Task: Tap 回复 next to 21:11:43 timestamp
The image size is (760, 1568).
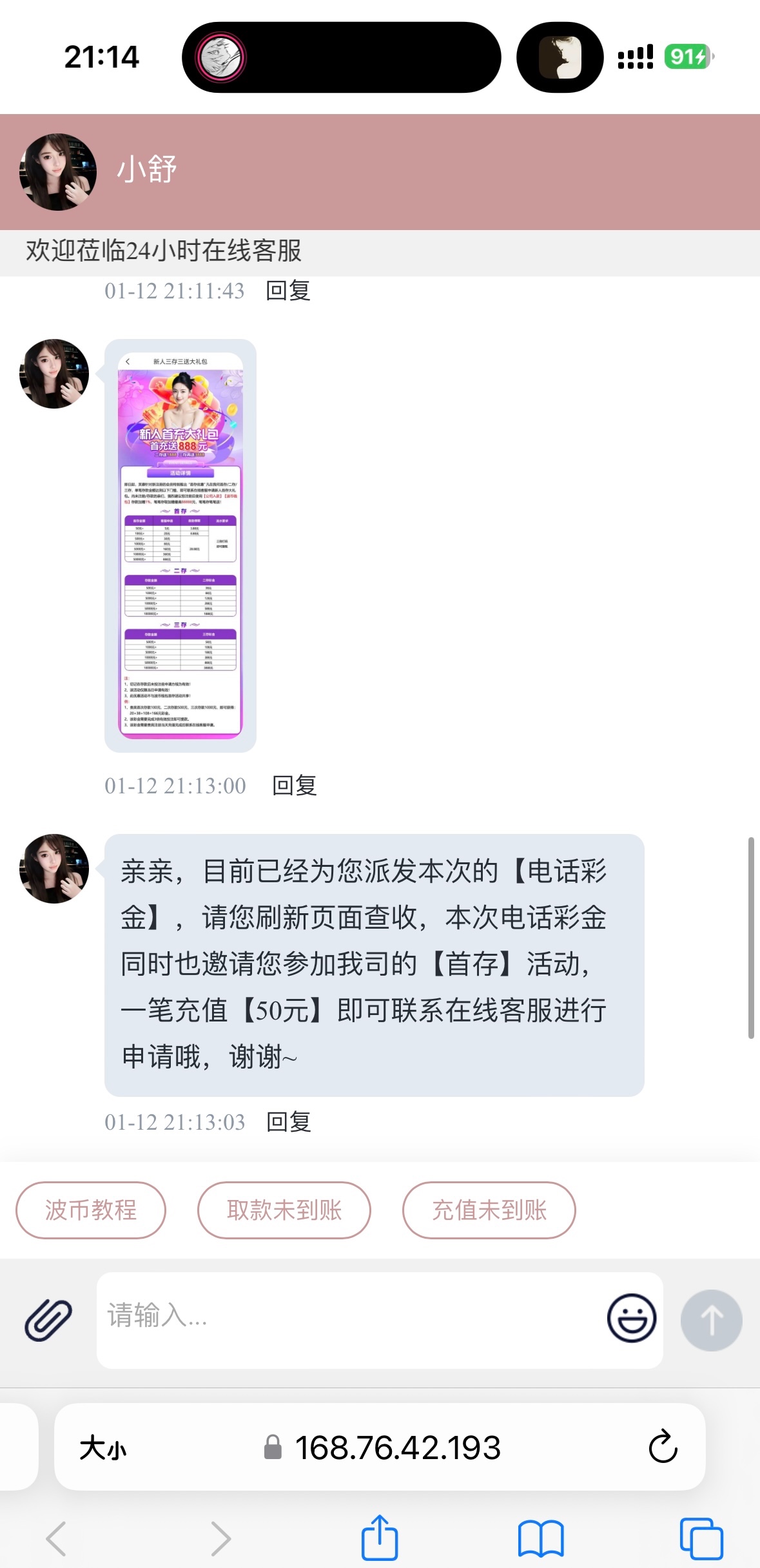Action: (x=288, y=291)
